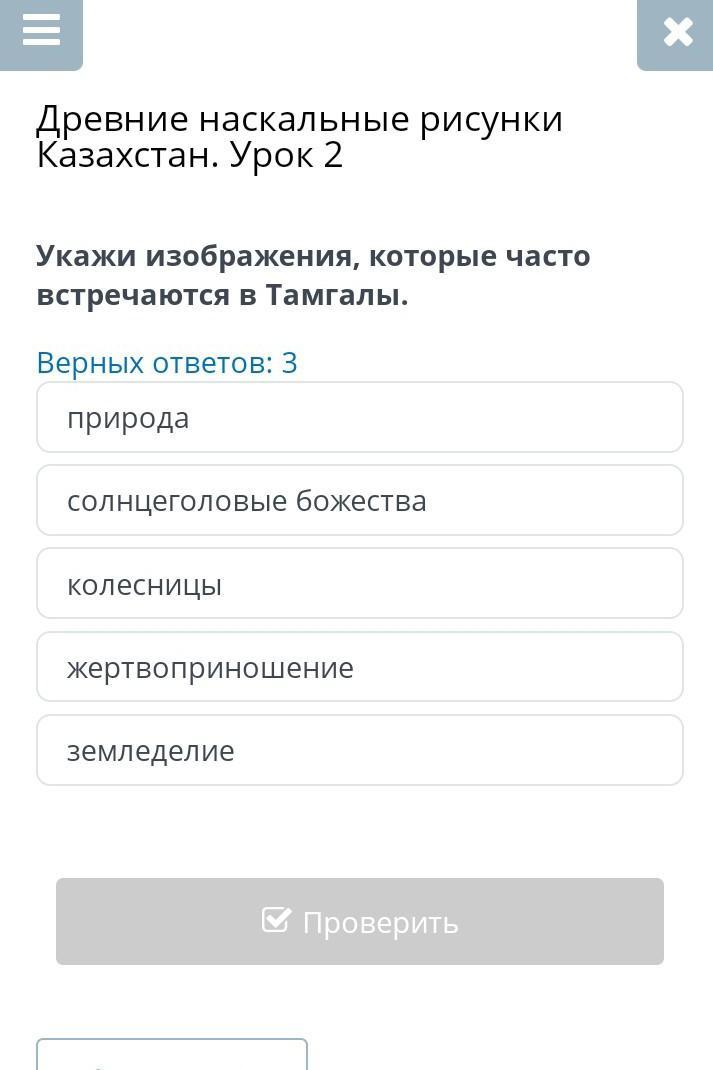Tap the Проверить button
Screen dimensions: 713x1070
[359, 921]
